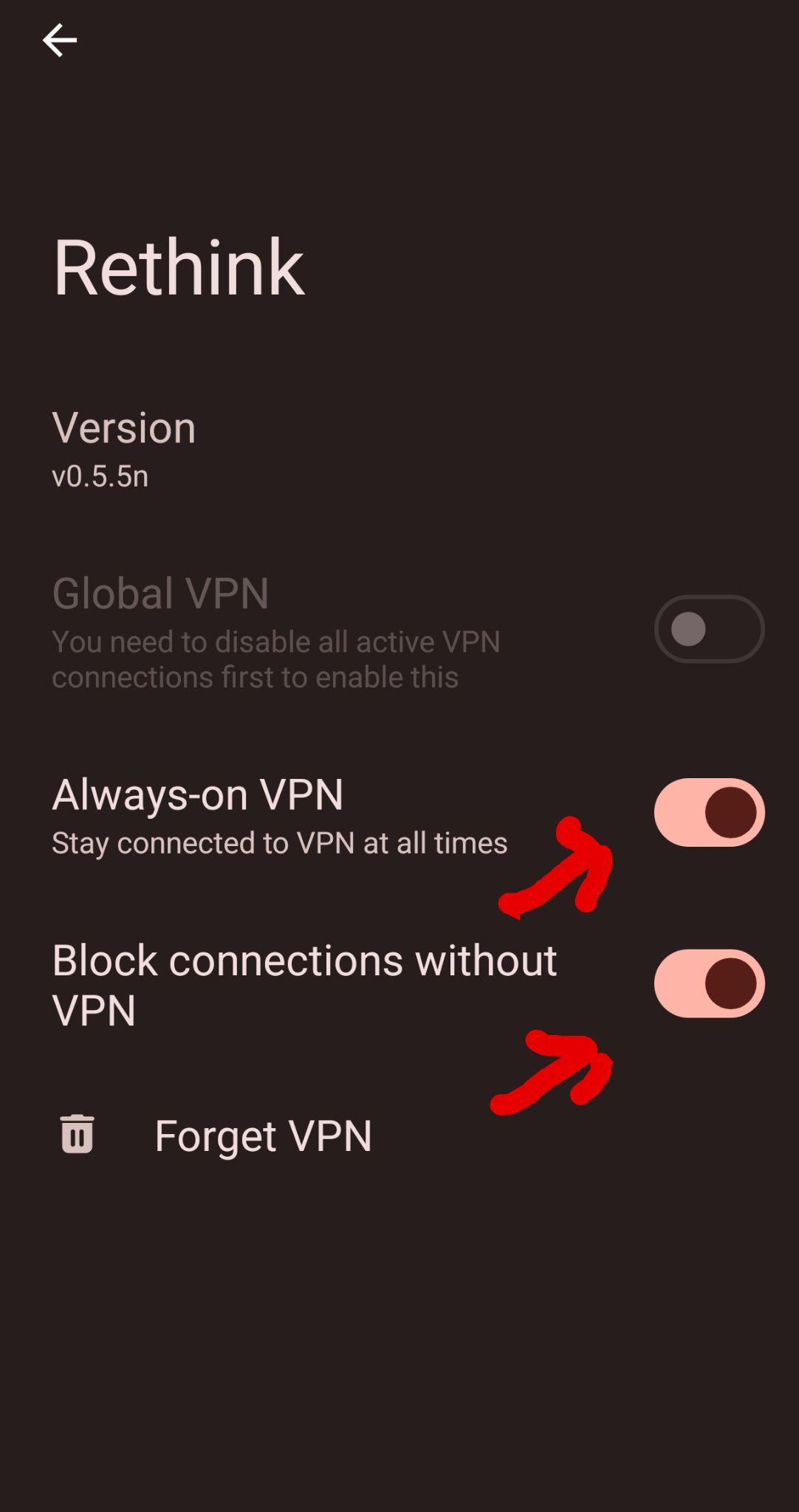Viewport: 799px width, 1512px height.
Task: Turn off the Always-on VPN switch
Action: 708,812
